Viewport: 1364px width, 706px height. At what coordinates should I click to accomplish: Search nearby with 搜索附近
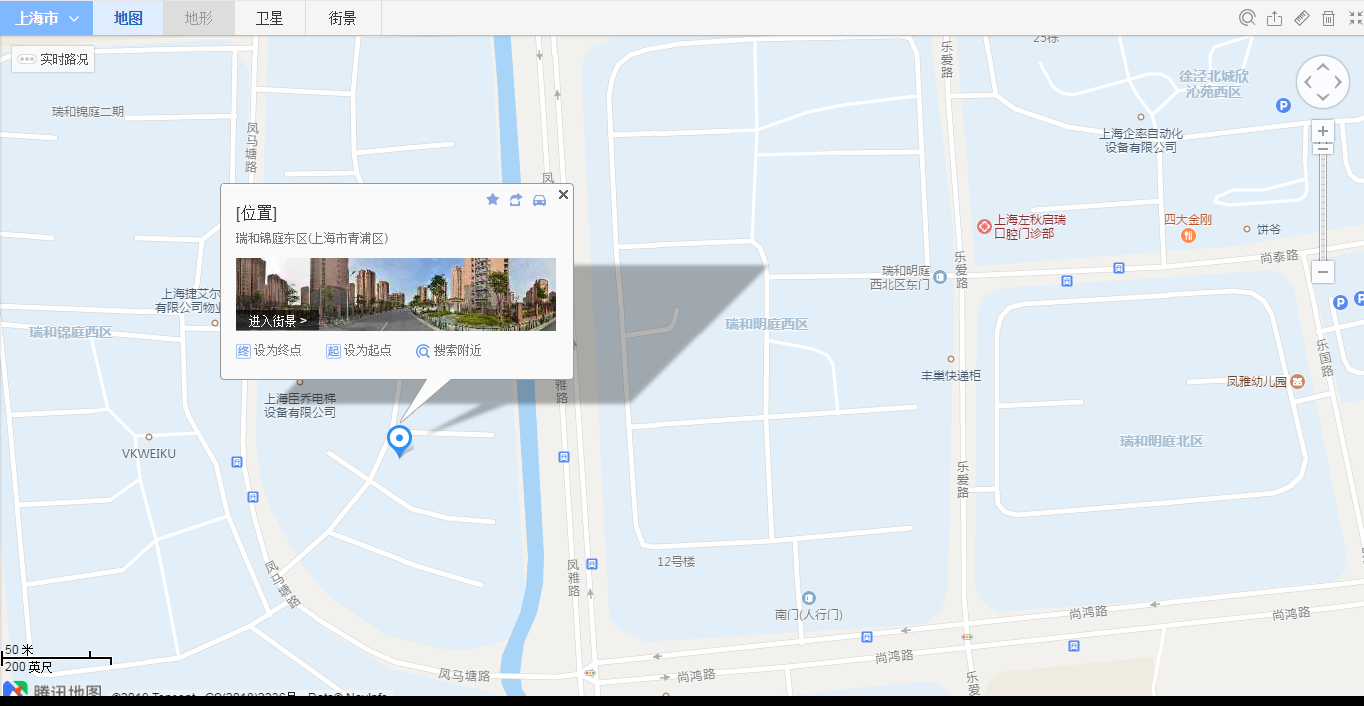click(x=449, y=351)
